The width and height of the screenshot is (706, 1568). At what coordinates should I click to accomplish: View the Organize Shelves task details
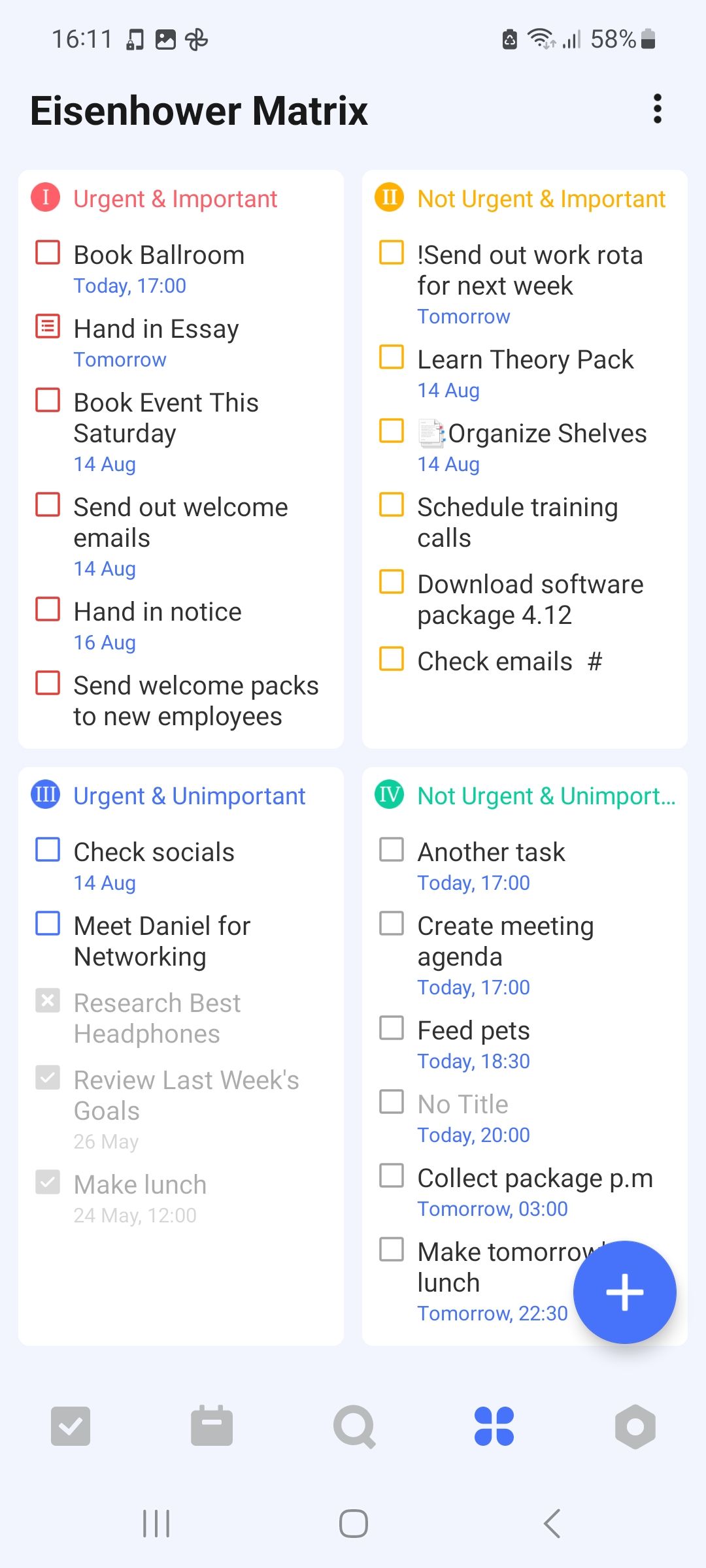[547, 434]
